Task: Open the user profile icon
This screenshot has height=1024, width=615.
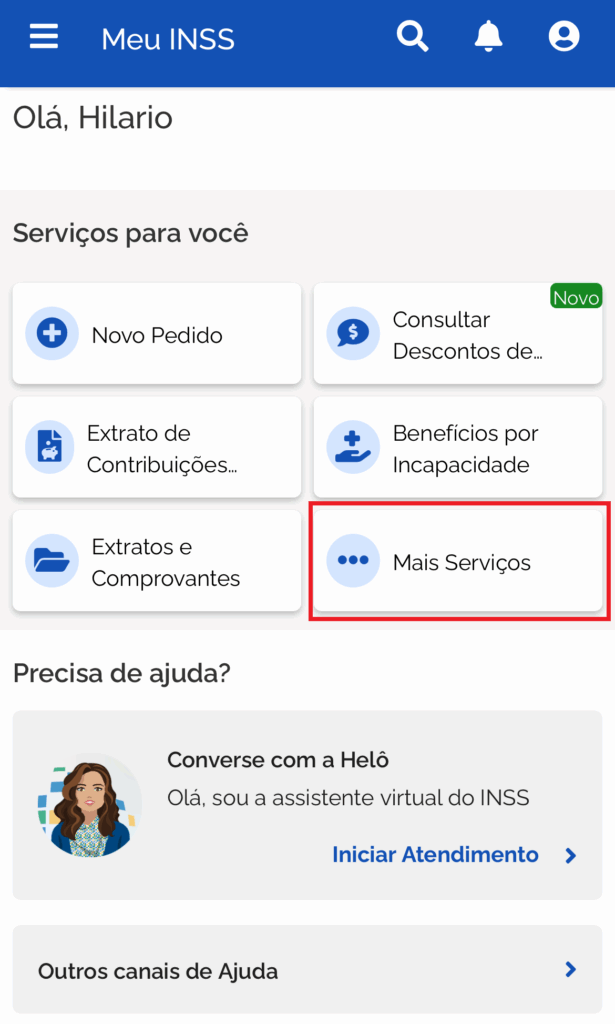Action: point(564,36)
